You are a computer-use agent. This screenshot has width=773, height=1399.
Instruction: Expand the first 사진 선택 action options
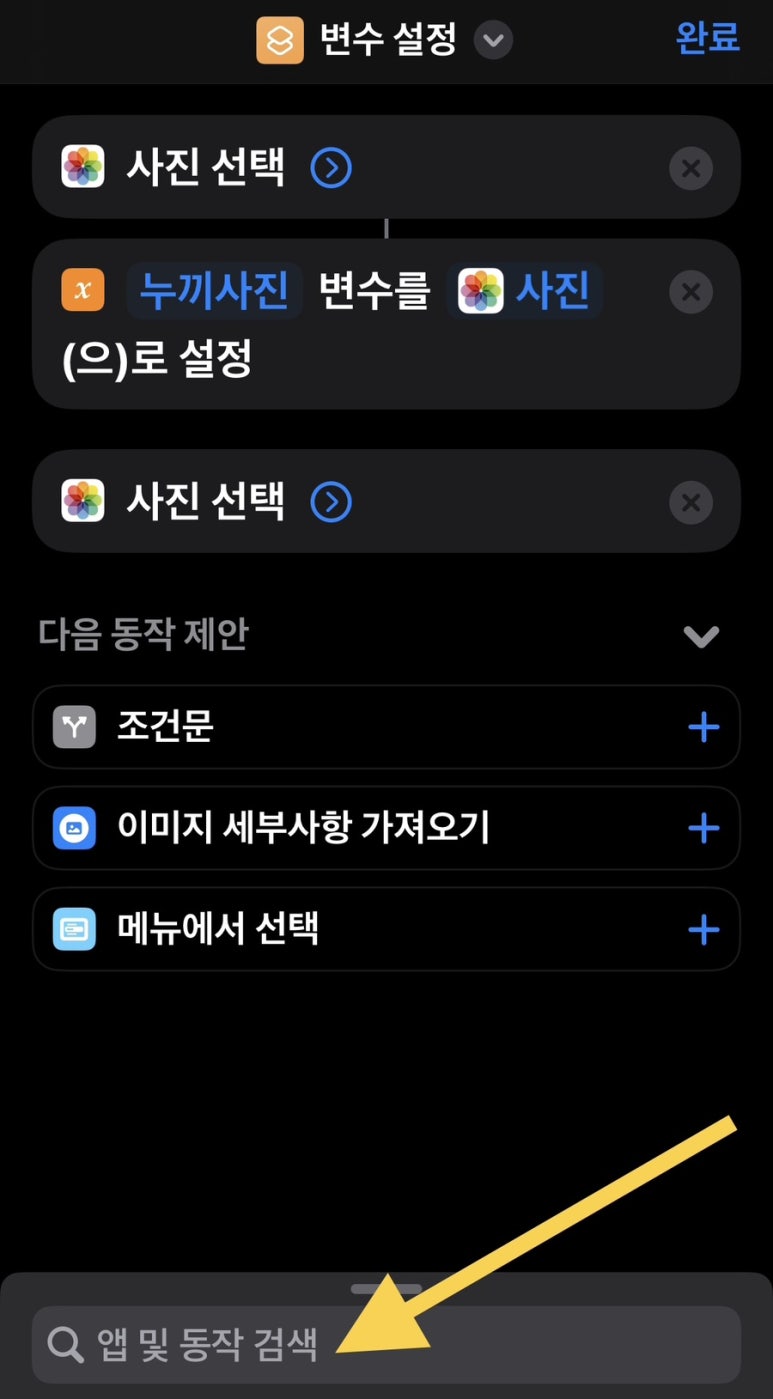click(x=331, y=167)
